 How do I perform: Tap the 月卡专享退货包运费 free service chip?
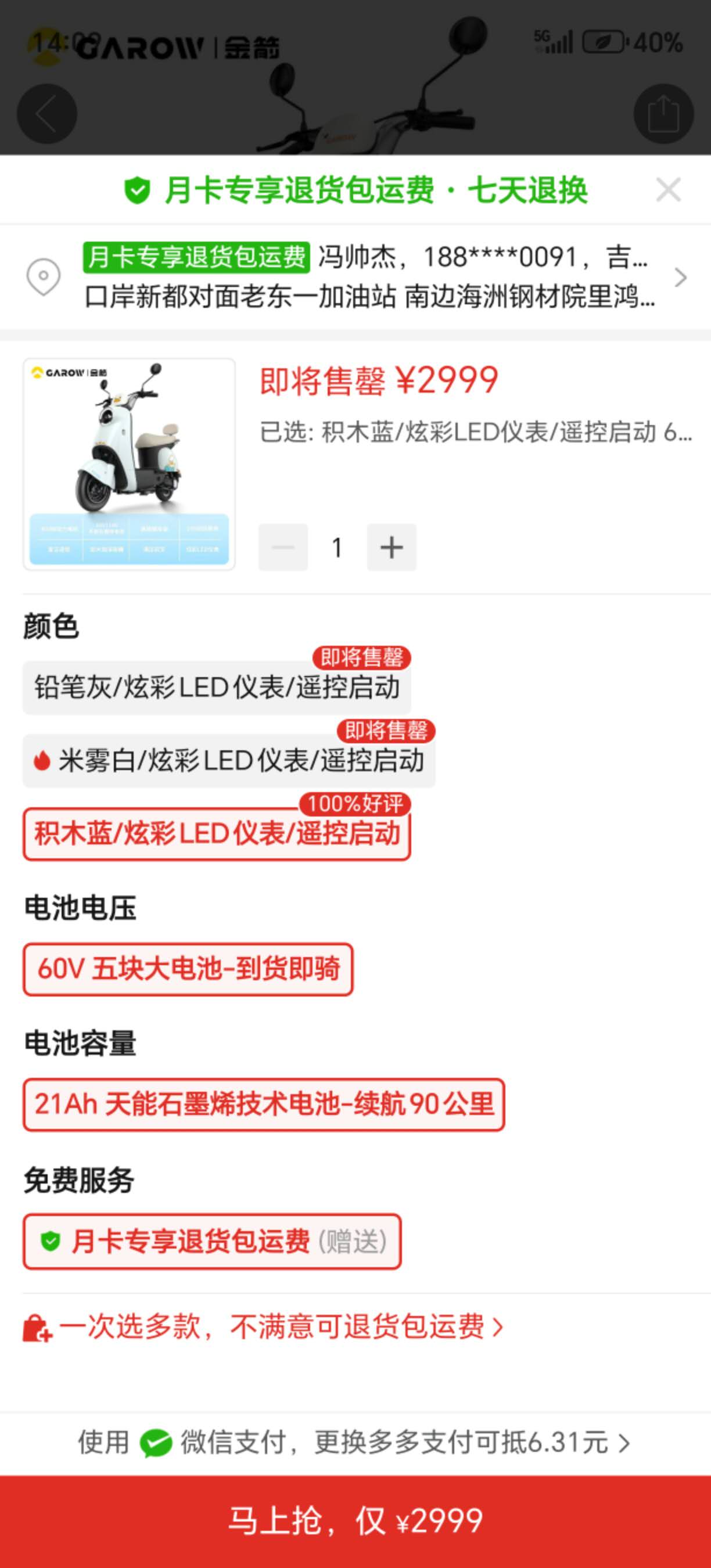pyautogui.click(x=212, y=1242)
